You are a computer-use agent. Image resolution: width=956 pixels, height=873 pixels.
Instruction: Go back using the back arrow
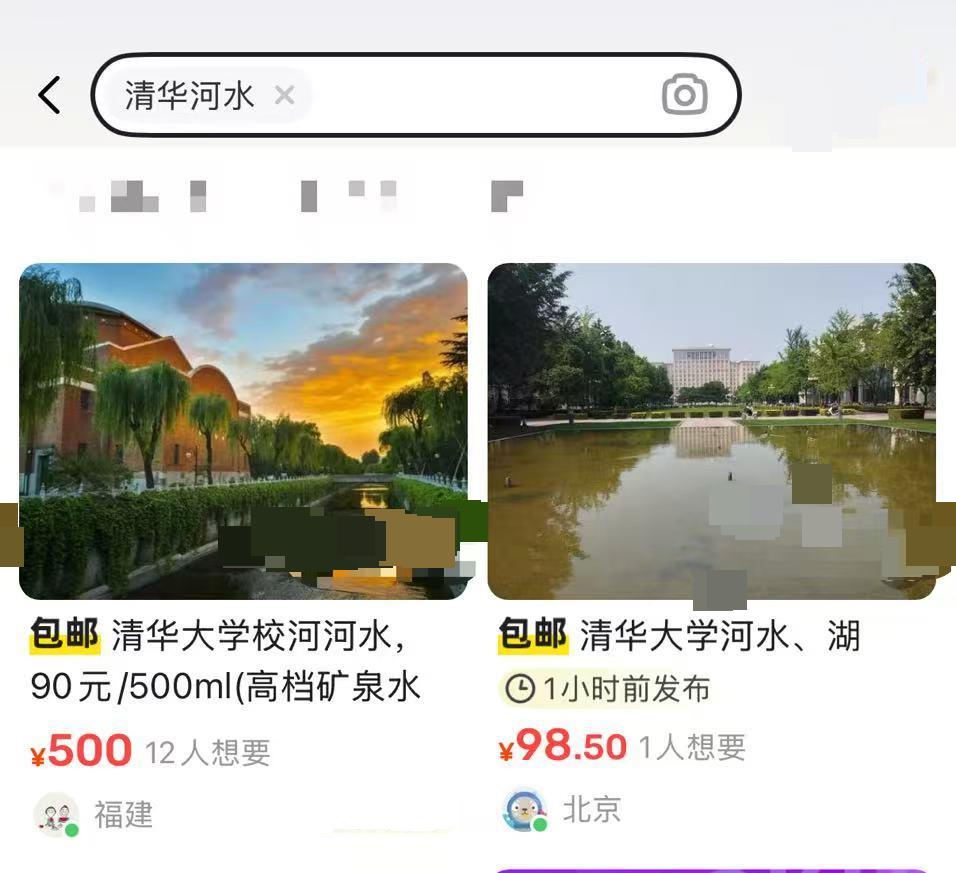49,96
